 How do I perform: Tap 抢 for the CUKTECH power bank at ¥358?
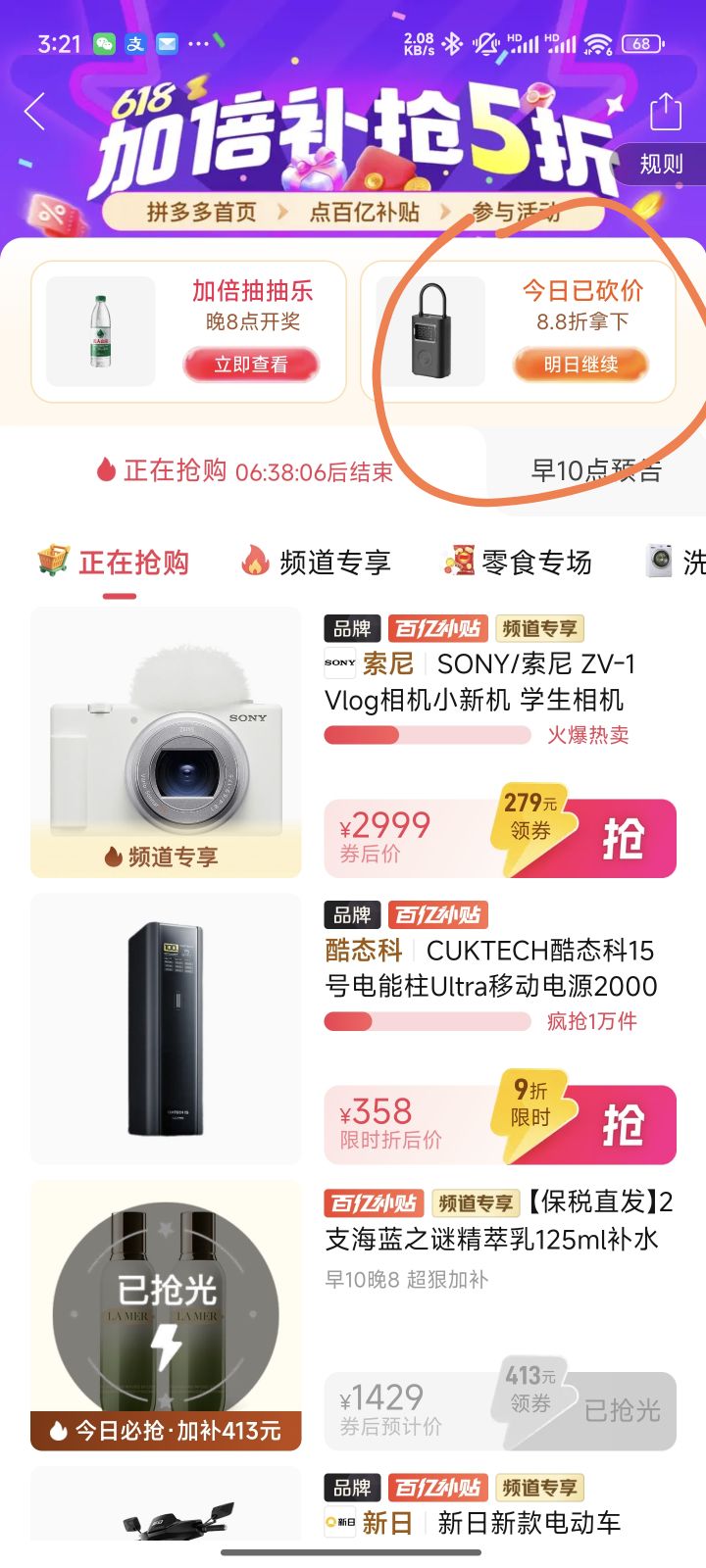622,1125
